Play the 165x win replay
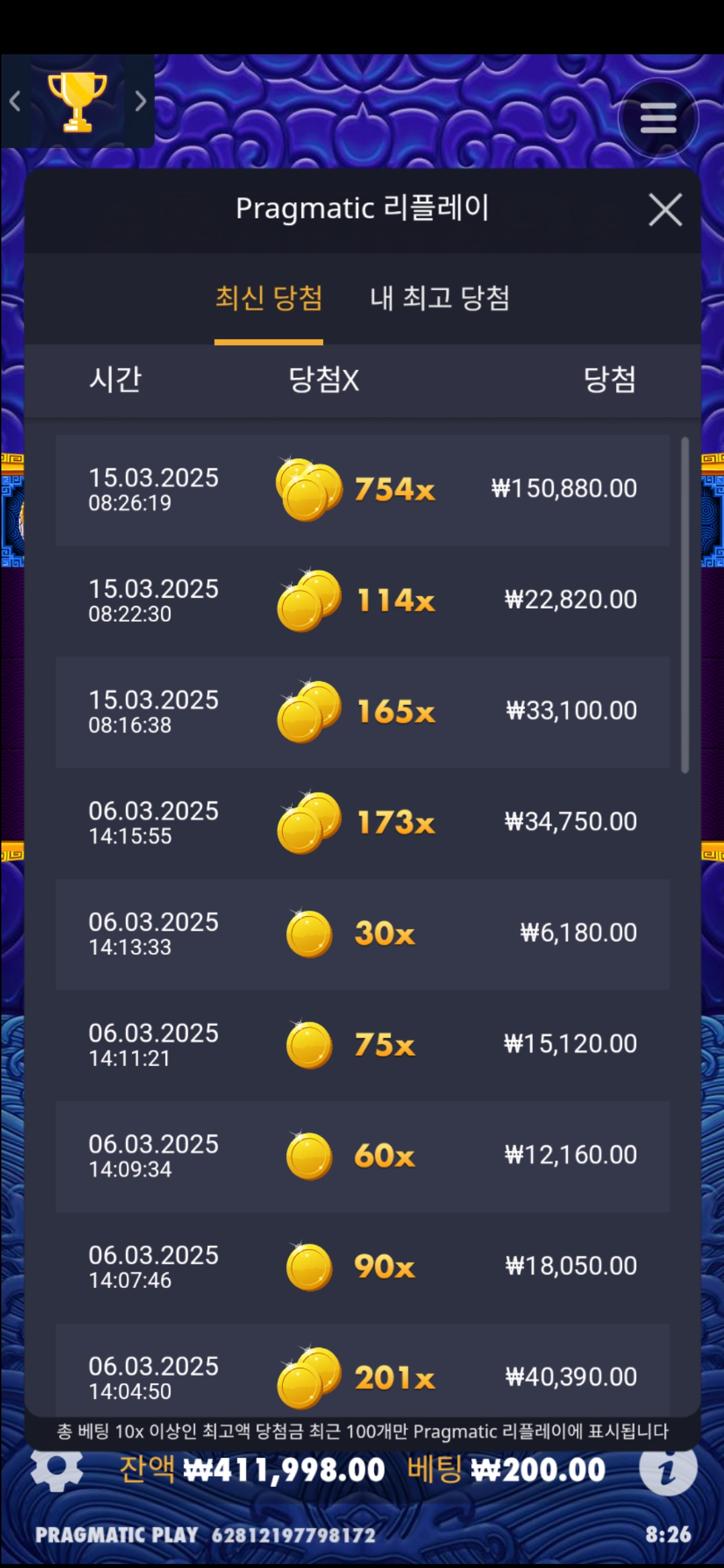Viewport: 724px width, 1568px height. [x=362, y=712]
